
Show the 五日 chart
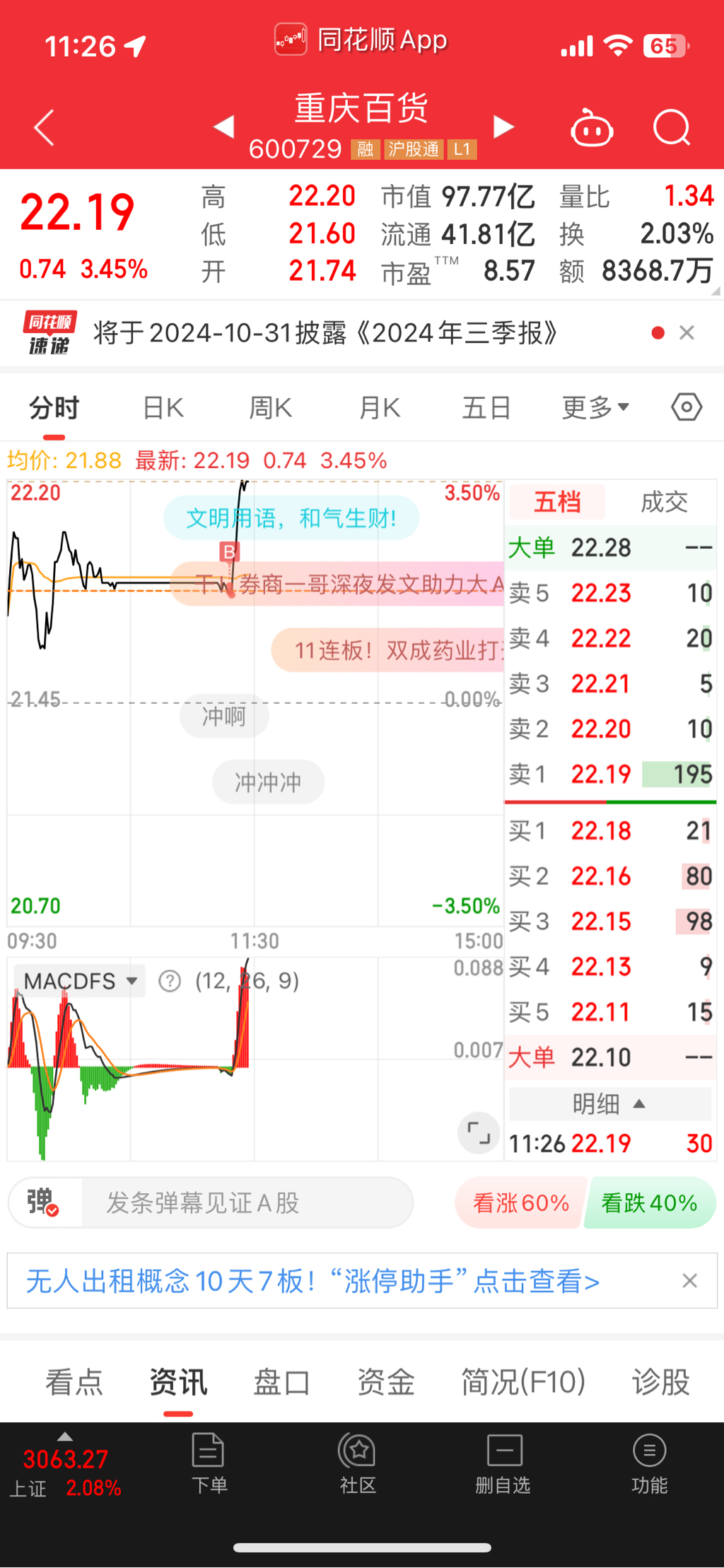486,408
